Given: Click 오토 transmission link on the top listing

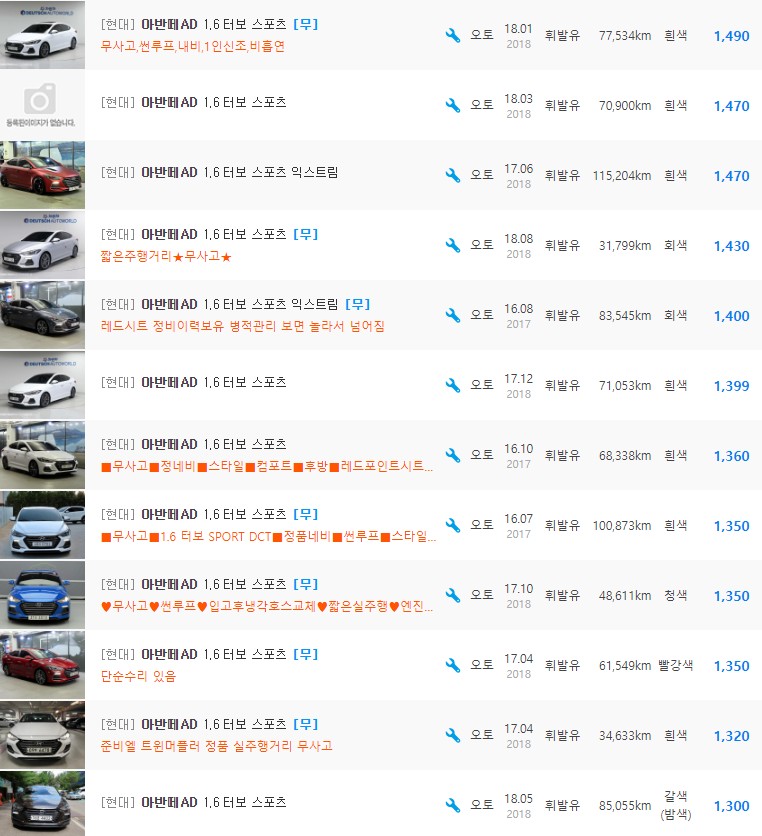Looking at the screenshot, I should point(480,32).
